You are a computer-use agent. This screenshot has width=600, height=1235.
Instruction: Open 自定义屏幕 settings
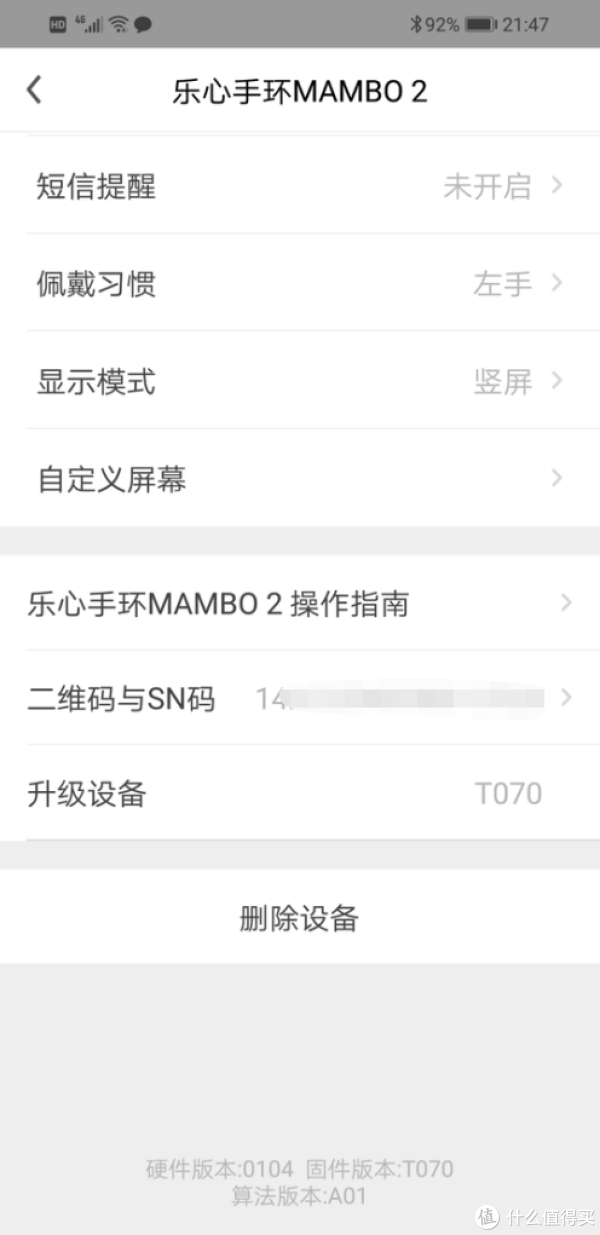[300, 478]
